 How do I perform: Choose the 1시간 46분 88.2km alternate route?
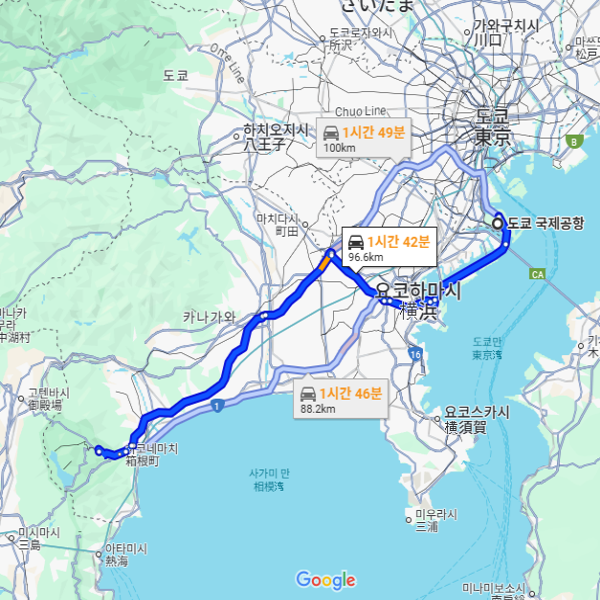pos(341,399)
